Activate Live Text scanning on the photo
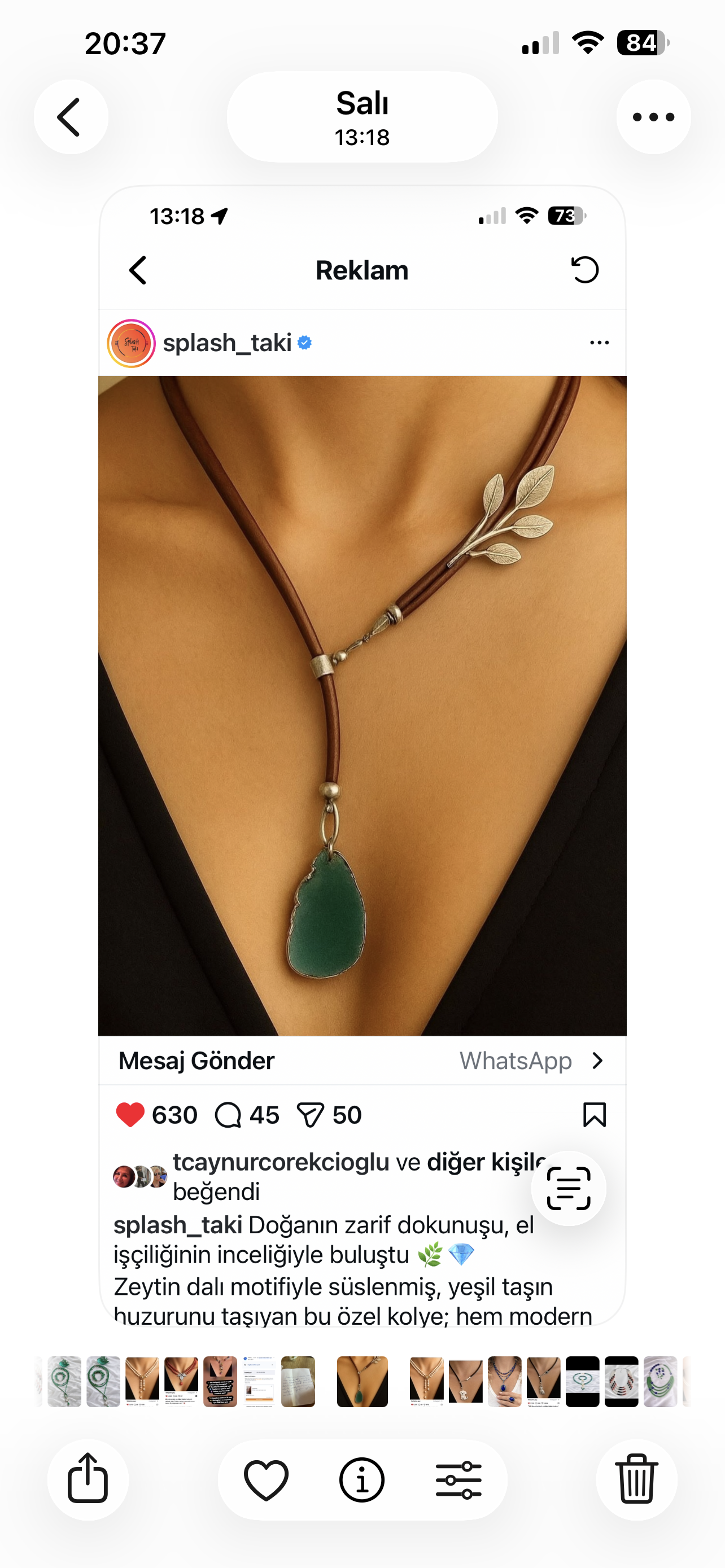Image resolution: width=725 pixels, height=1568 pixels. coord(569,1188)
